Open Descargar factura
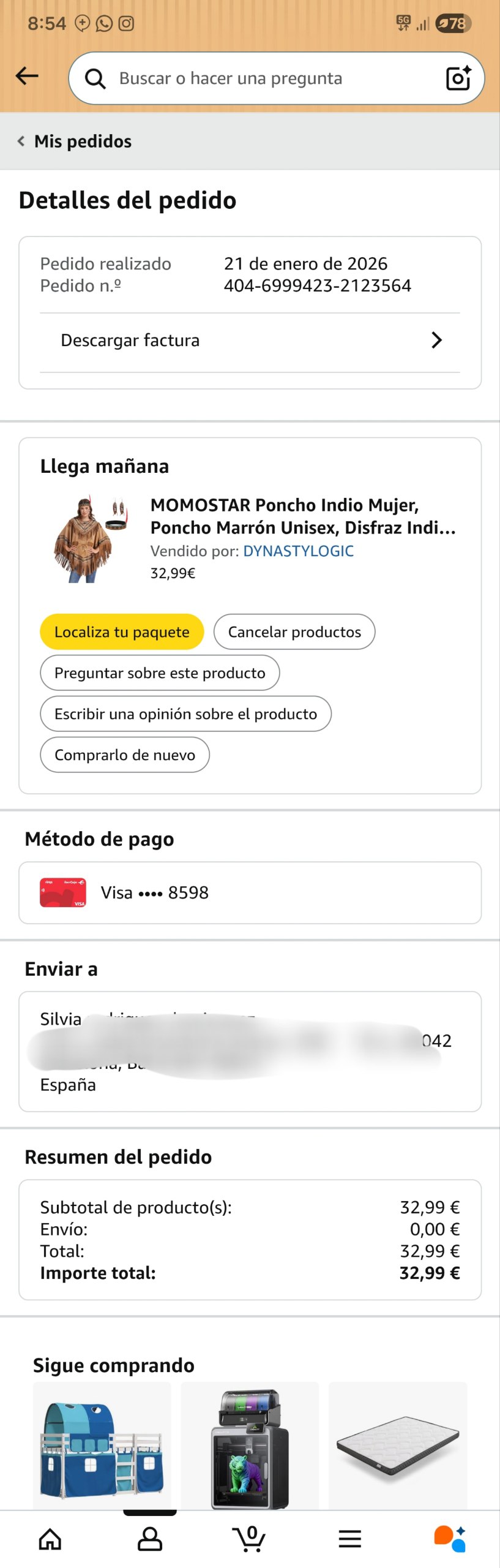This screenshot has height=1568, width=500. click(x=250, y=341)
